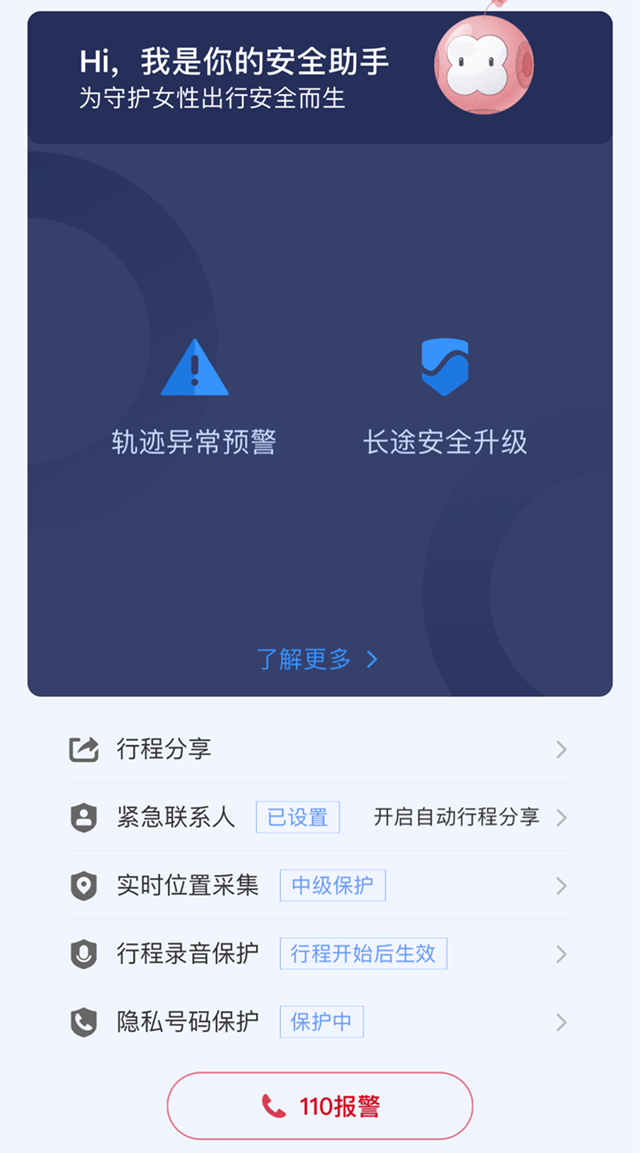The width and height of the screenshot is (640, 1153).
Task: Tap the 110报警 button
Action: click(x=320, y=1106)
